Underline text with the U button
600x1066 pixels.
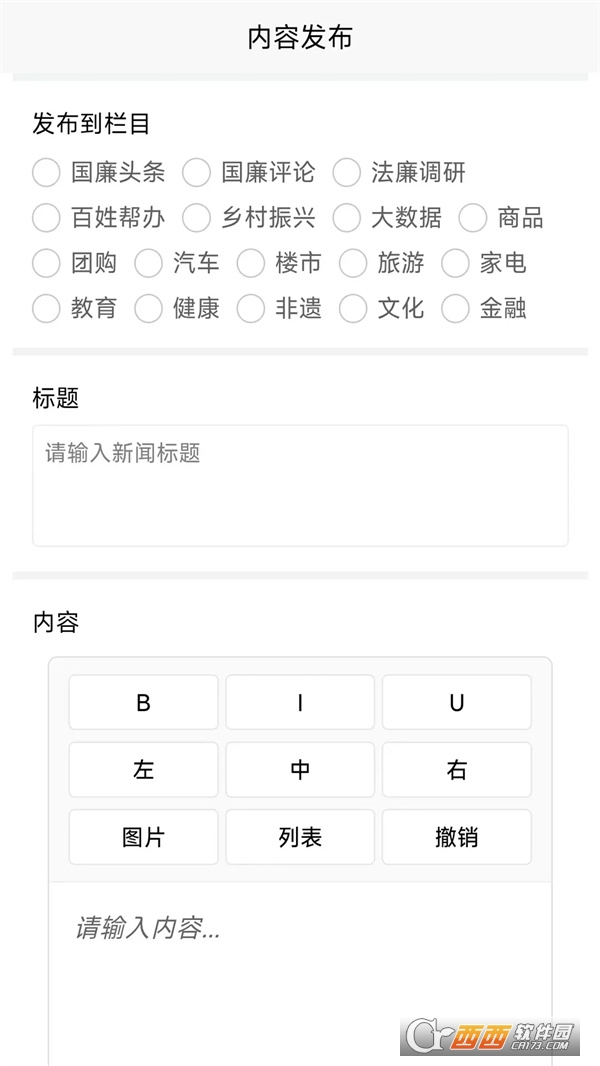point(456,702)
